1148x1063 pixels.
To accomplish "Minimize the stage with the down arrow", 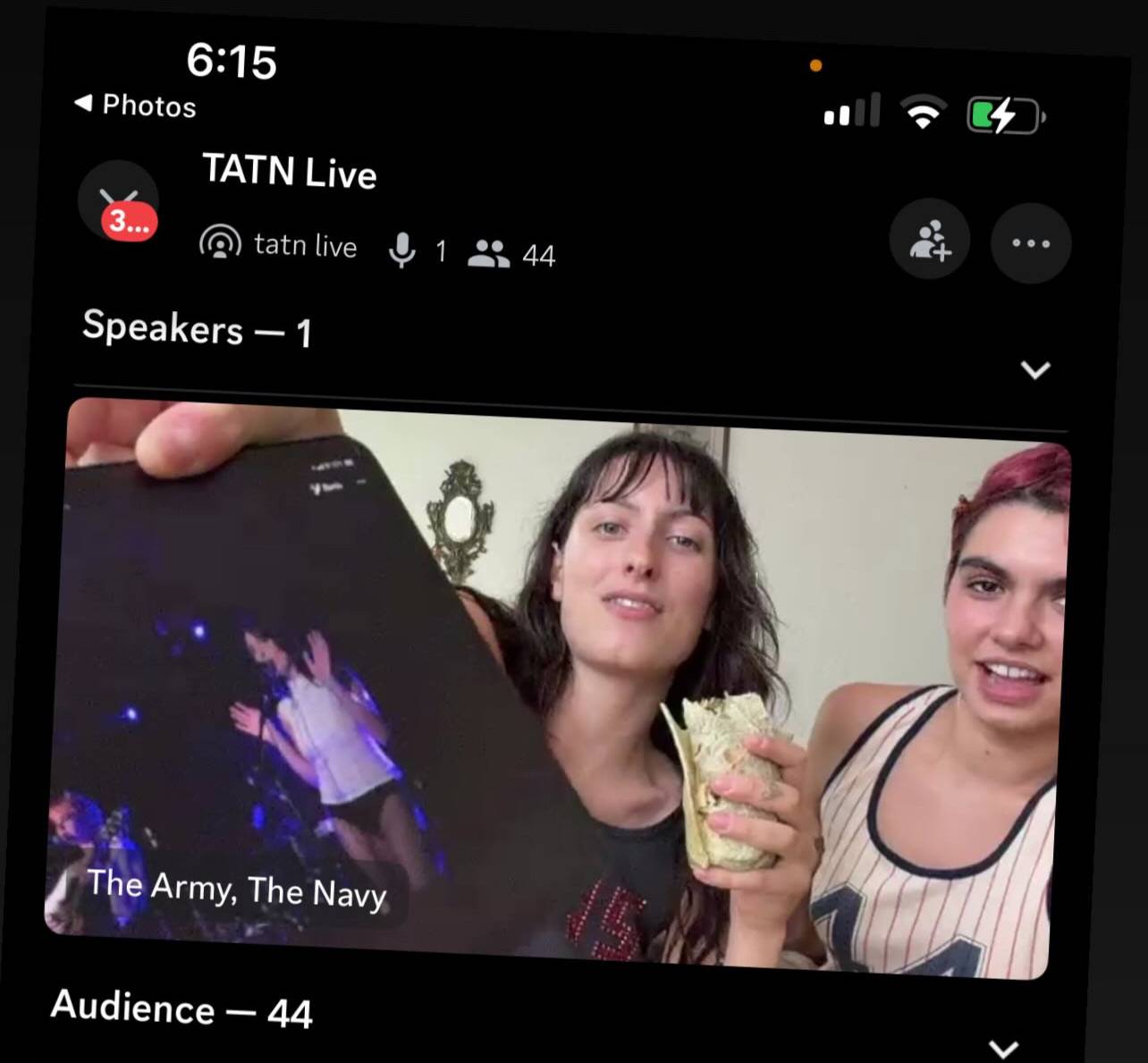I will [118, 200].
